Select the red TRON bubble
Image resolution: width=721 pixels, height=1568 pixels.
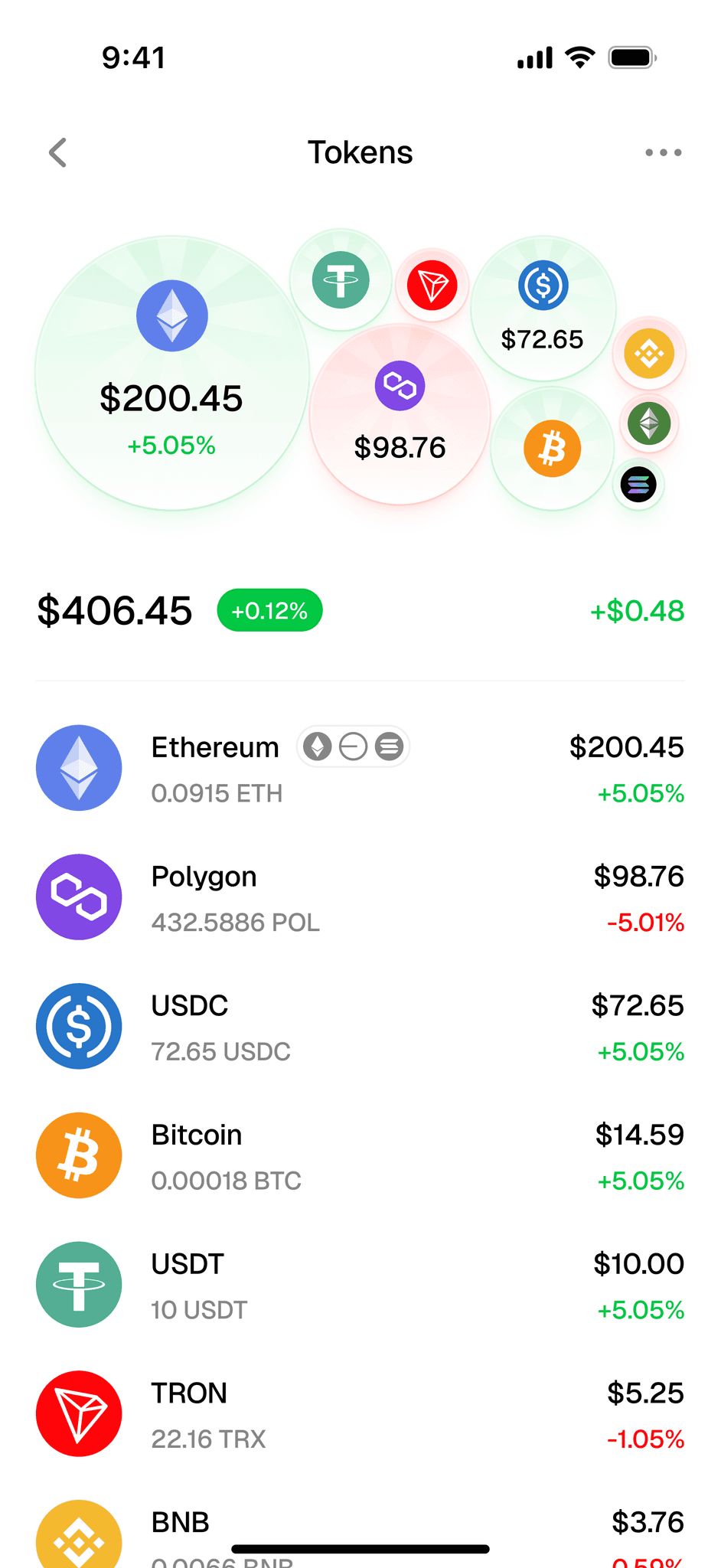[432, 285]
